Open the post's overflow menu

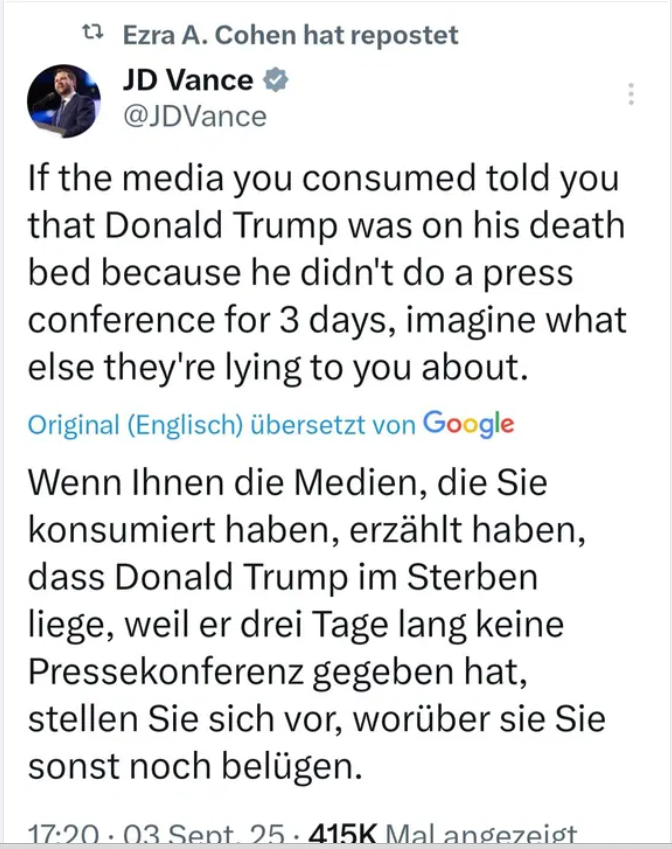point(631,94)
